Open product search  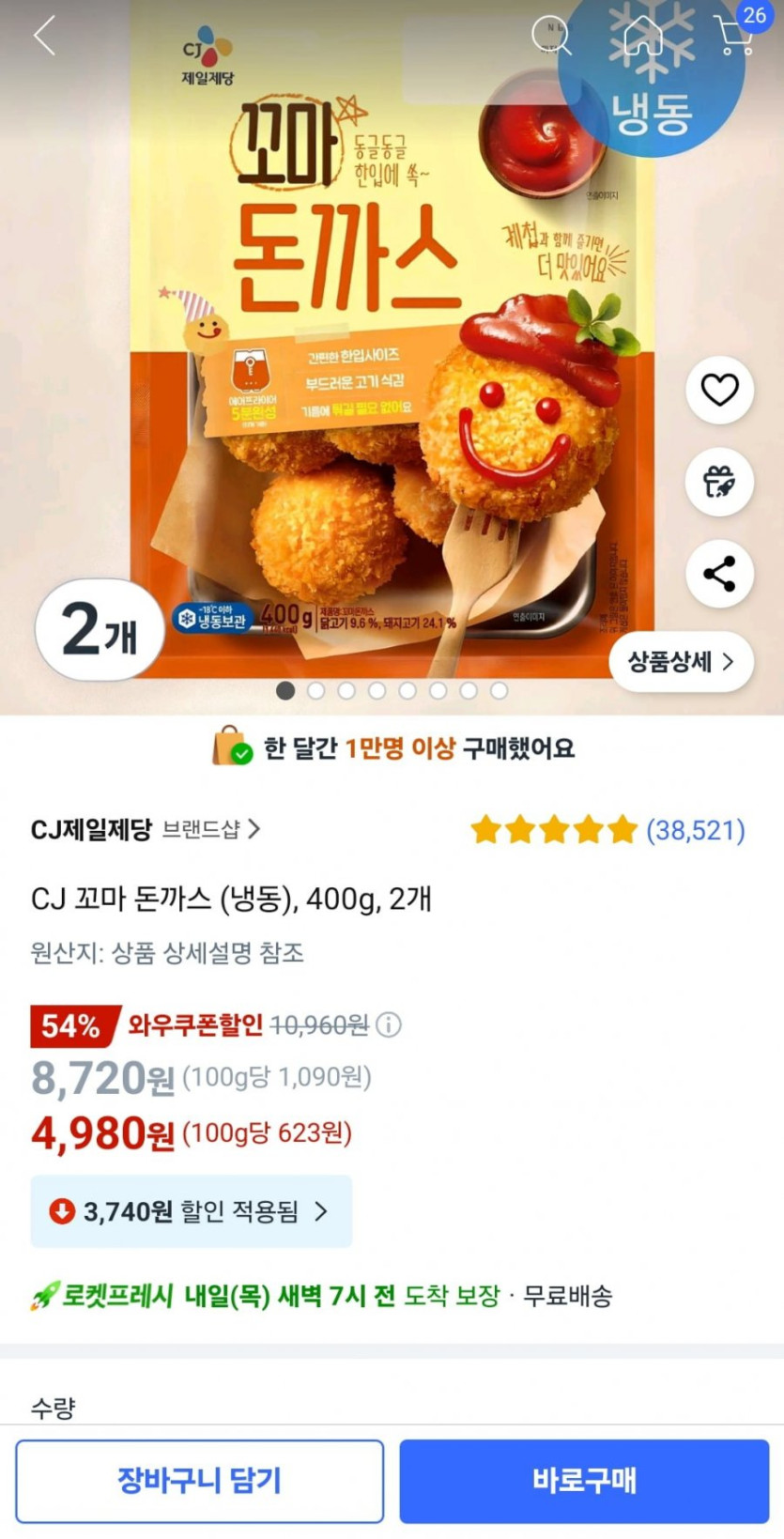550,36
